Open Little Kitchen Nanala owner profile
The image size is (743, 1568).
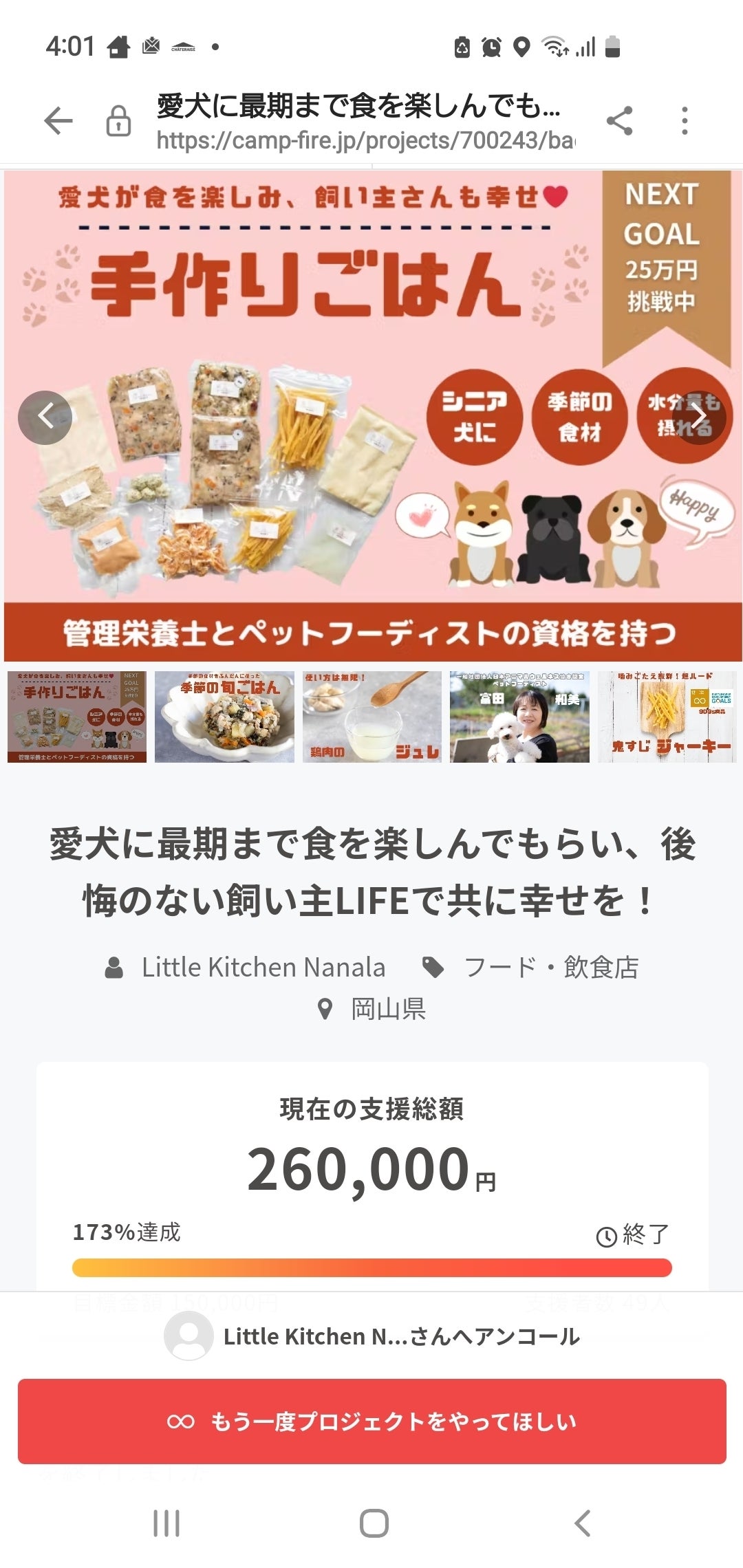262,967
